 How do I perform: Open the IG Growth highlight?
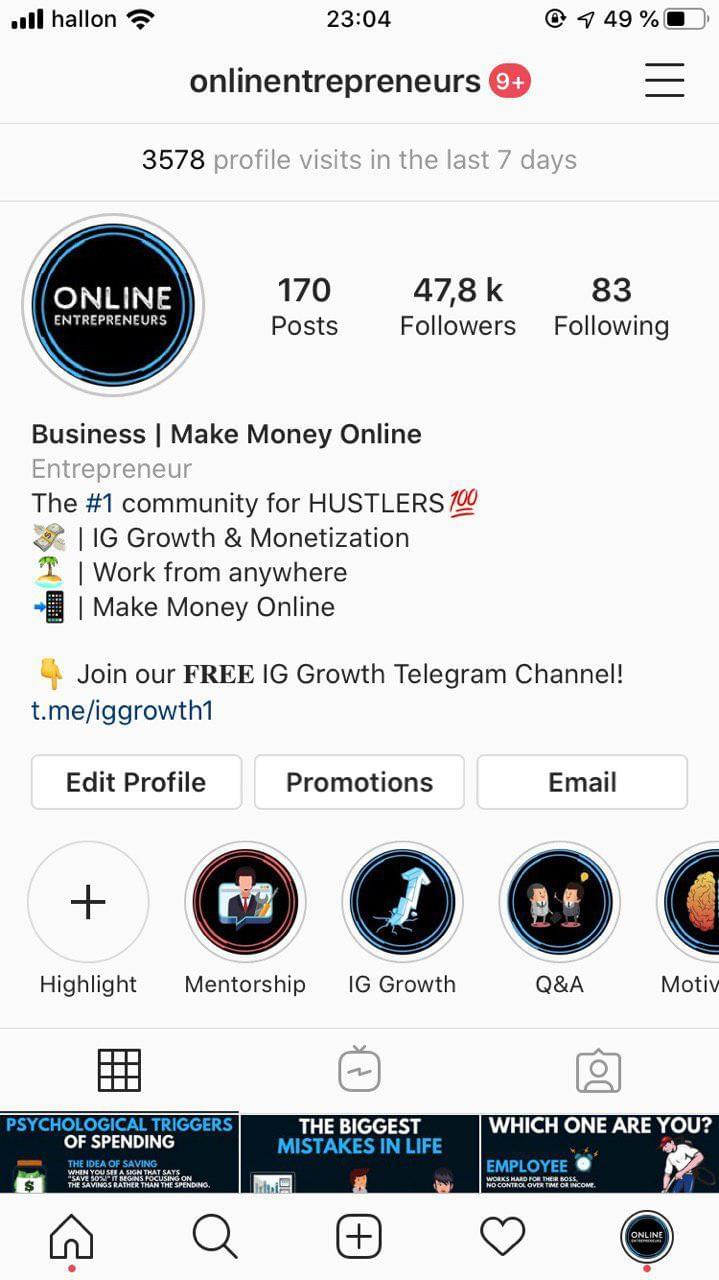point(402,902)
